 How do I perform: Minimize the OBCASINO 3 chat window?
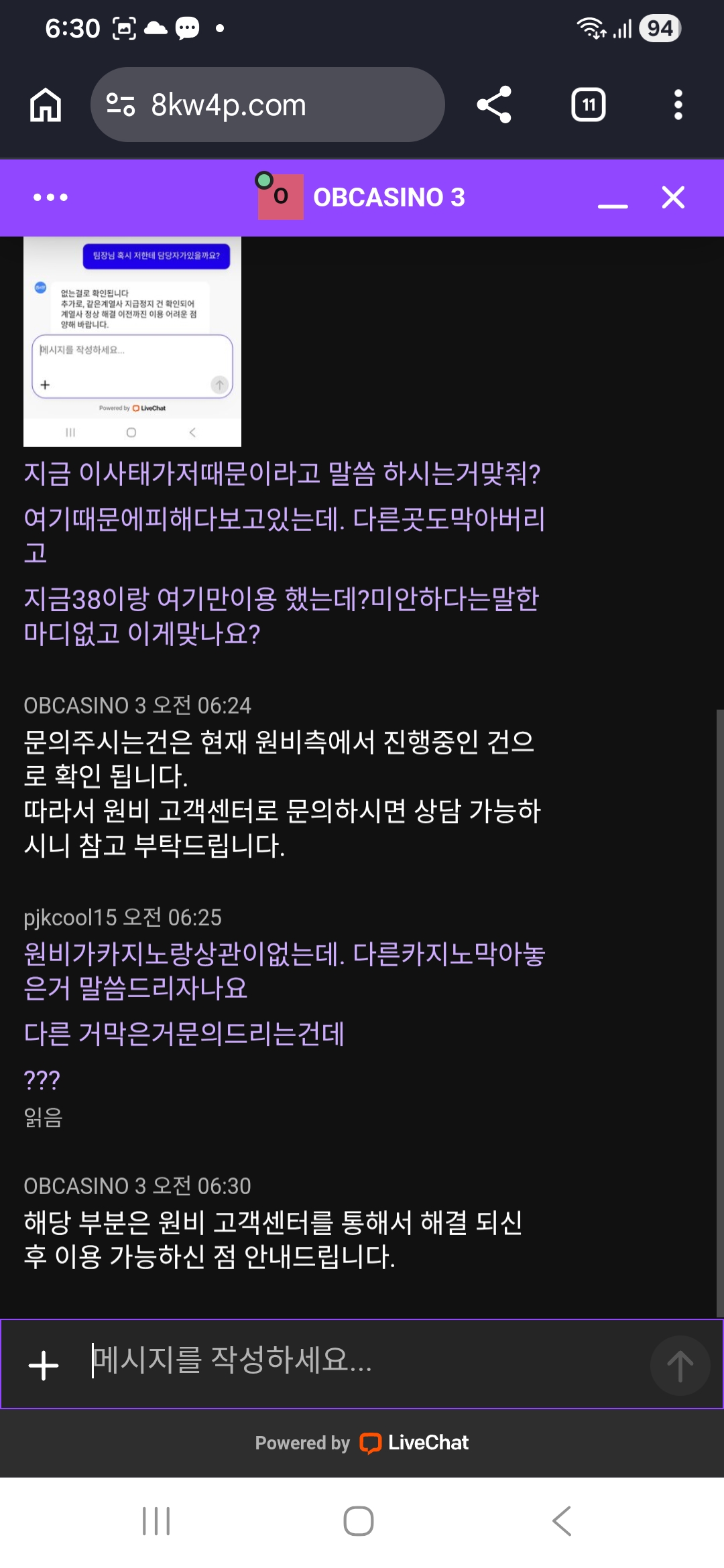[613, 198]
